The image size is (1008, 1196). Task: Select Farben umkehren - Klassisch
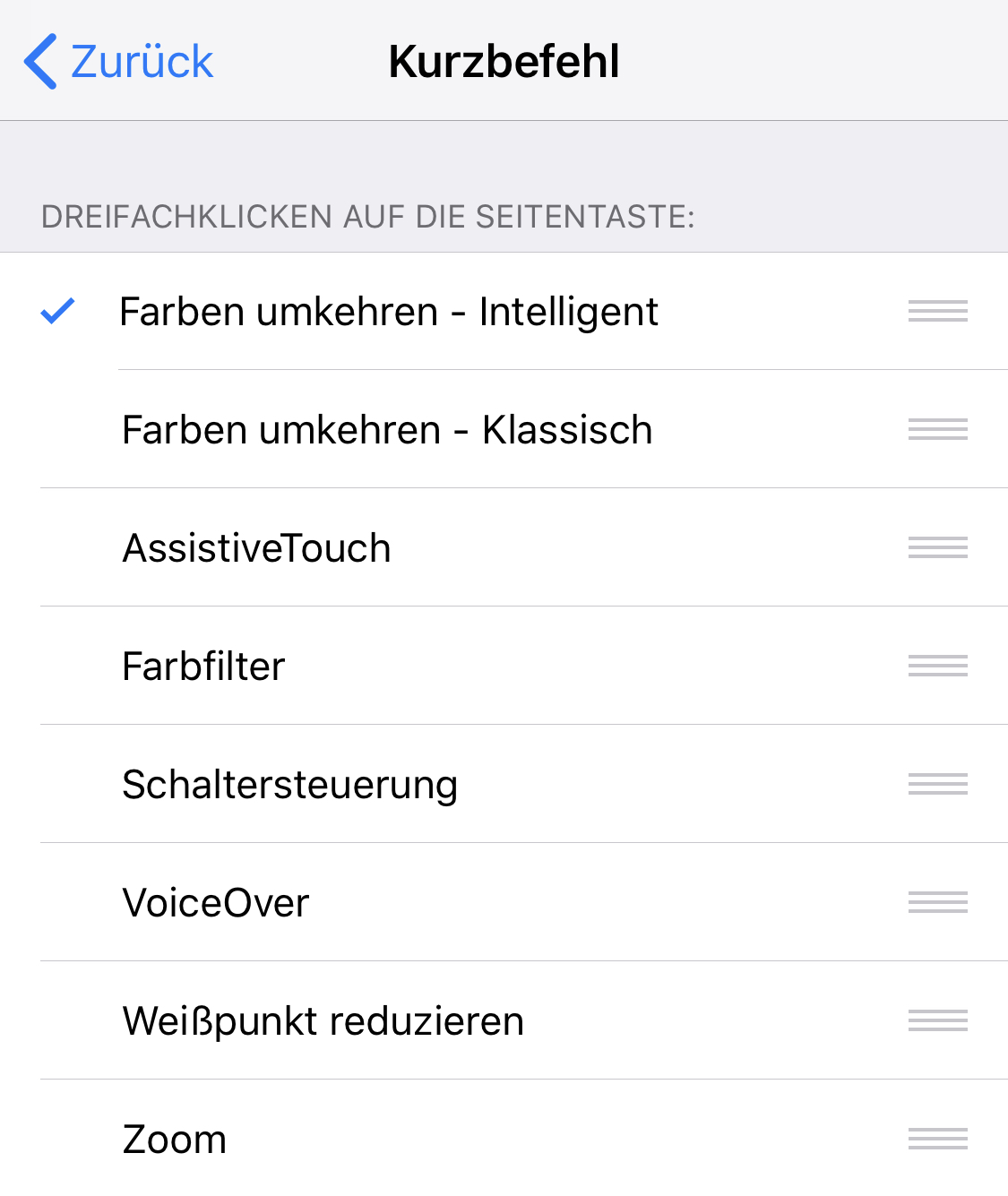[x=387, y=430]
